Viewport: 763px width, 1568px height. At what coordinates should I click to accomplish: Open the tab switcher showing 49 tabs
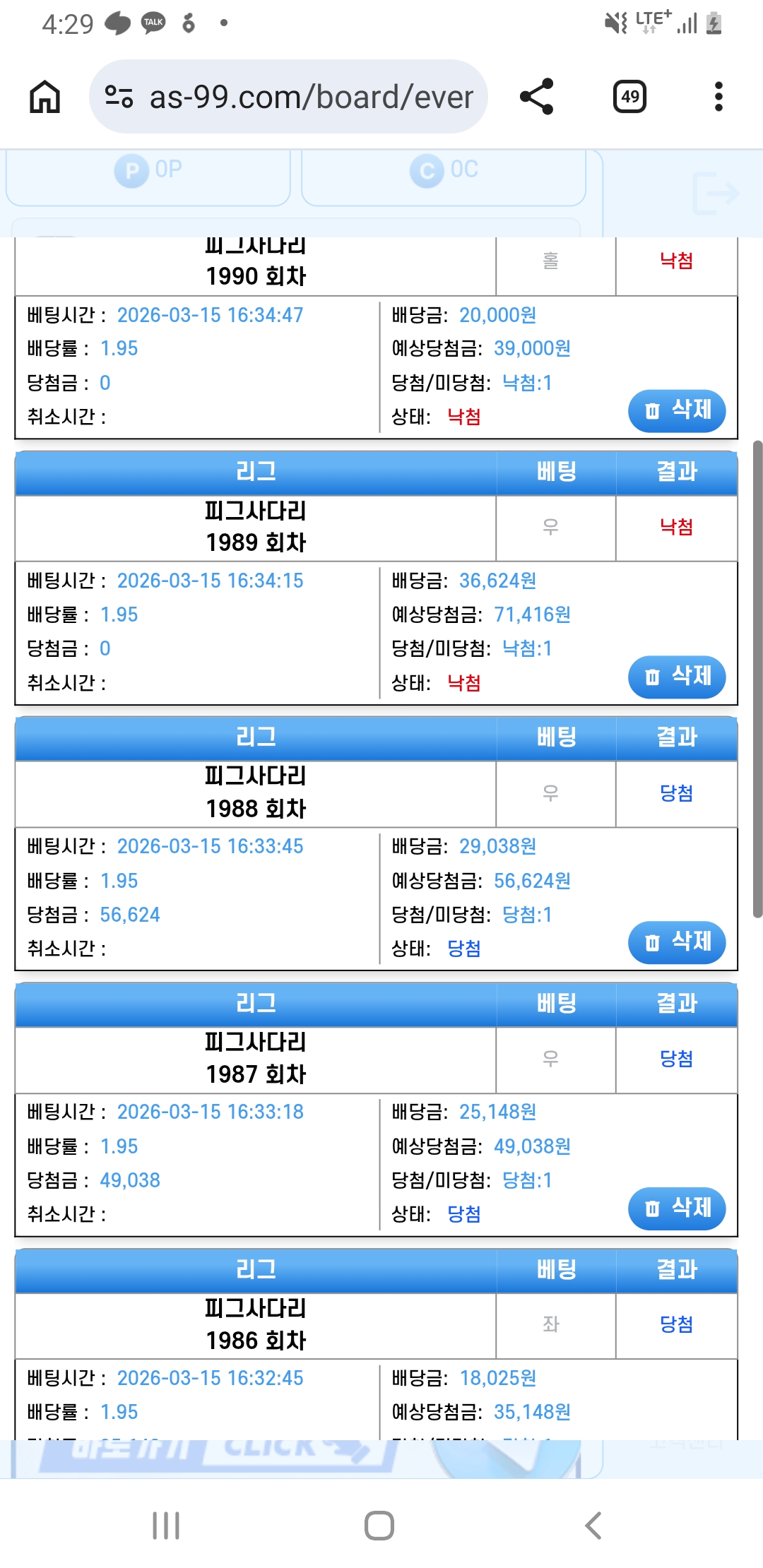(629, 97)
